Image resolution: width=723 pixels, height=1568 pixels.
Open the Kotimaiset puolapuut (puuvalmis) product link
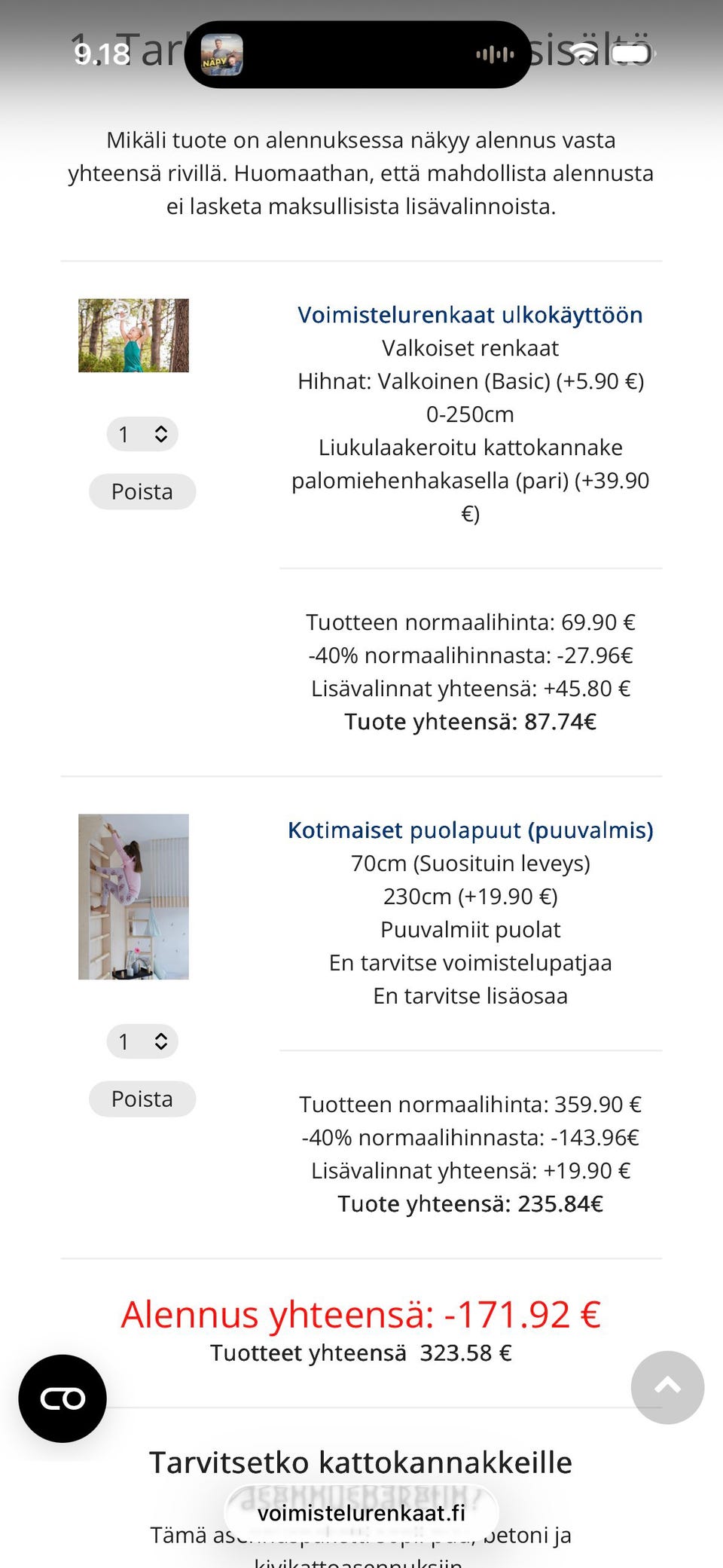[x=470, y=830]
